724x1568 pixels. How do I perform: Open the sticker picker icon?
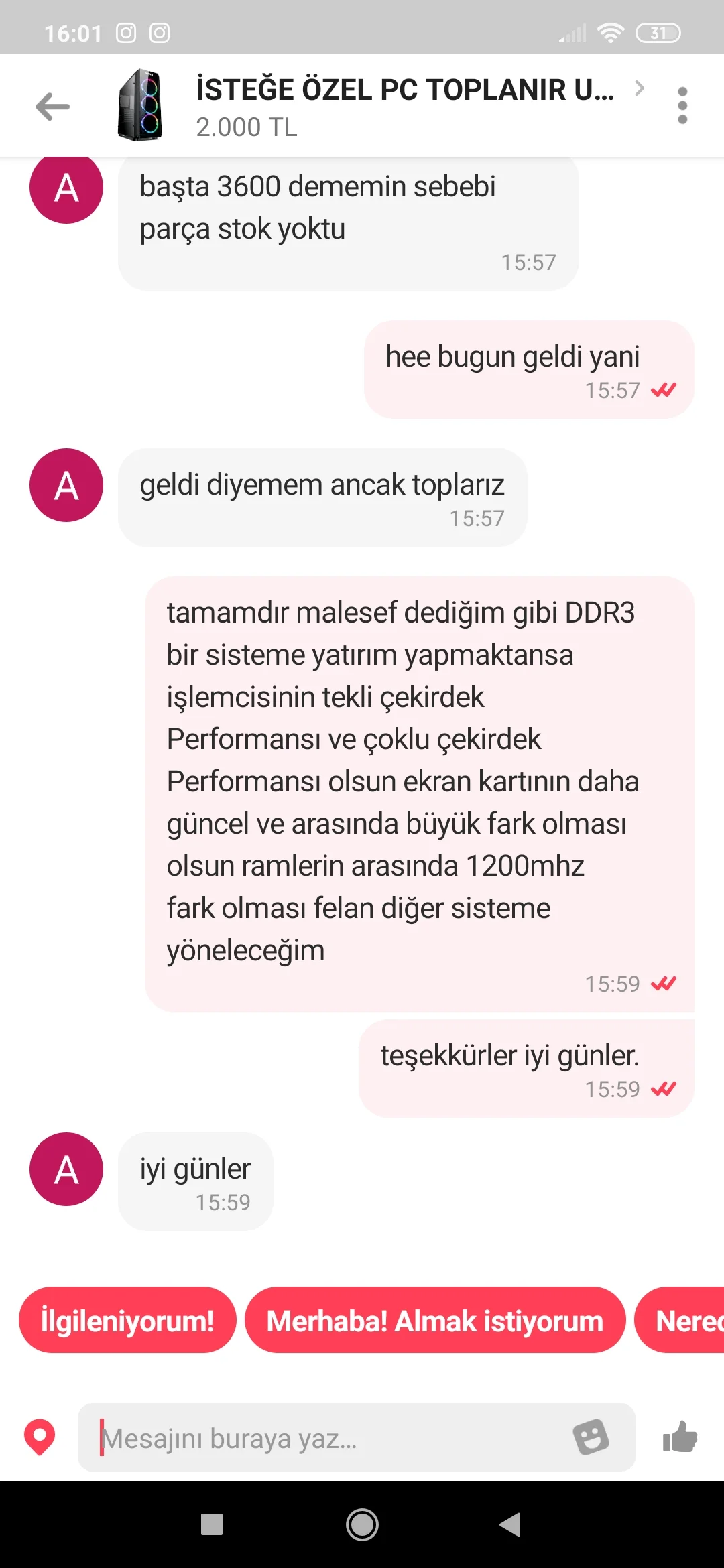pyautogui.click(x=591, y=1437)
